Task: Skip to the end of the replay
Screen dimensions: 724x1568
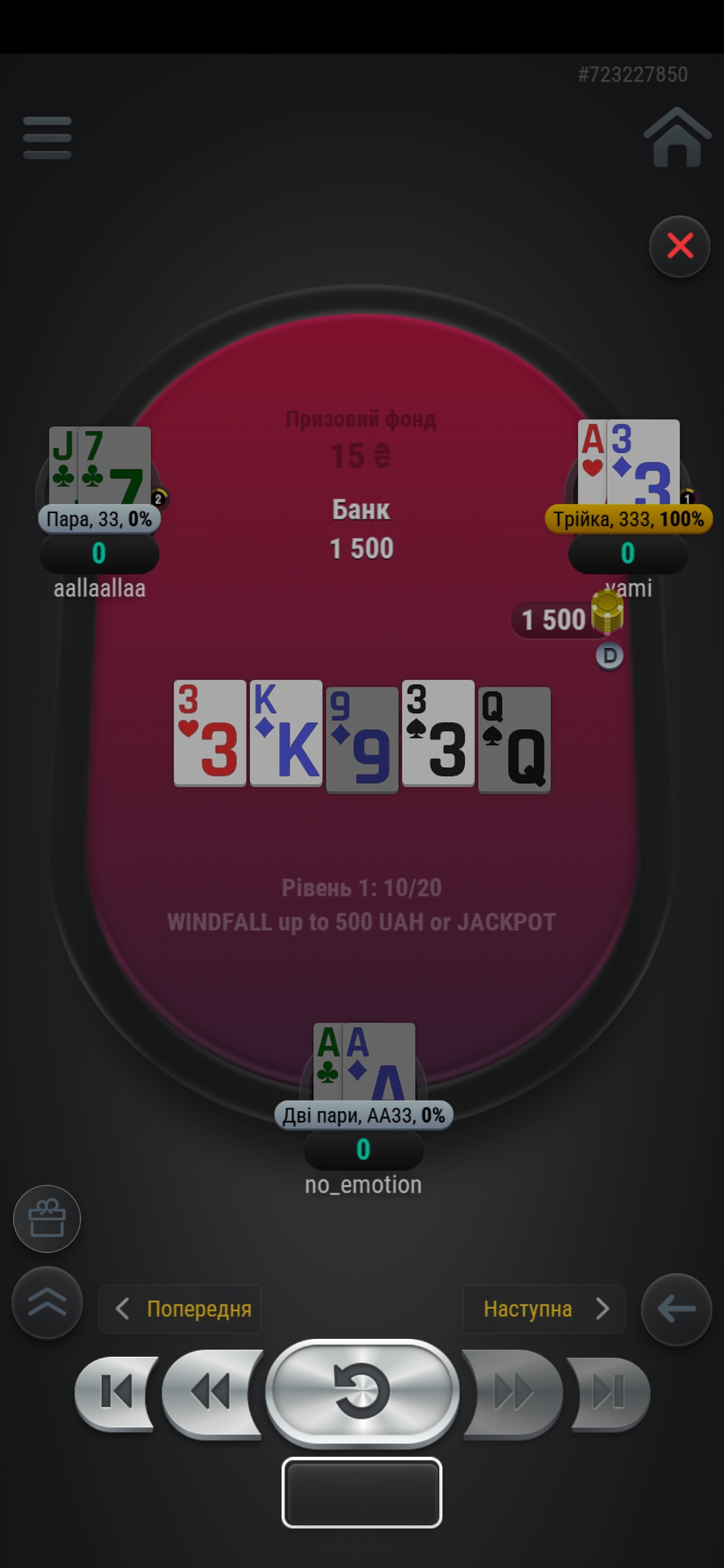Action: [x=607, y=1392]
